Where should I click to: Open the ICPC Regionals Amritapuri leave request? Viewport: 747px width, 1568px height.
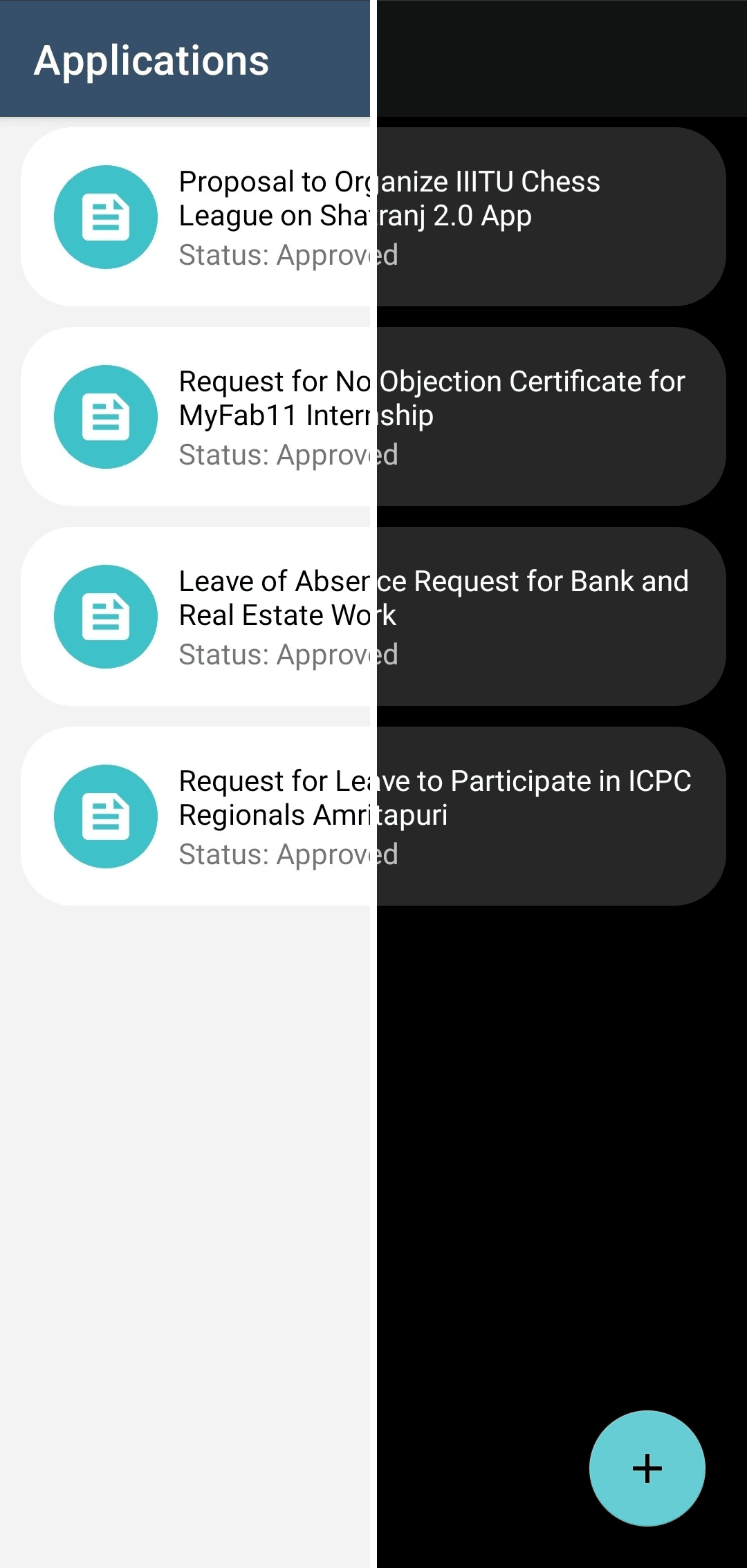coord(373,816)
